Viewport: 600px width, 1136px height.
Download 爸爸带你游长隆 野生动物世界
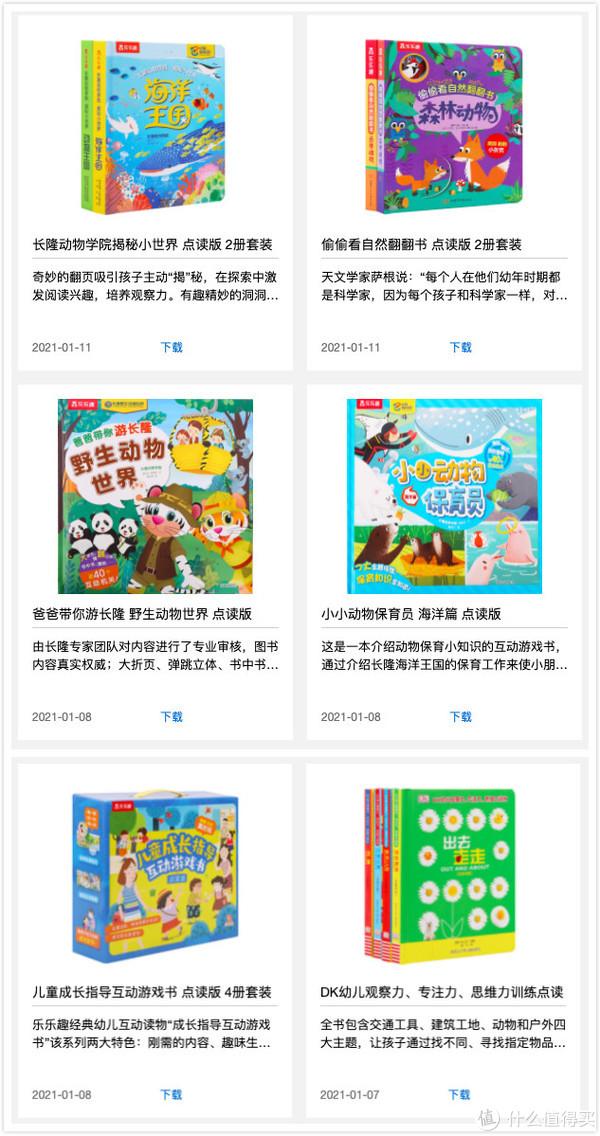tap(171, 717)
